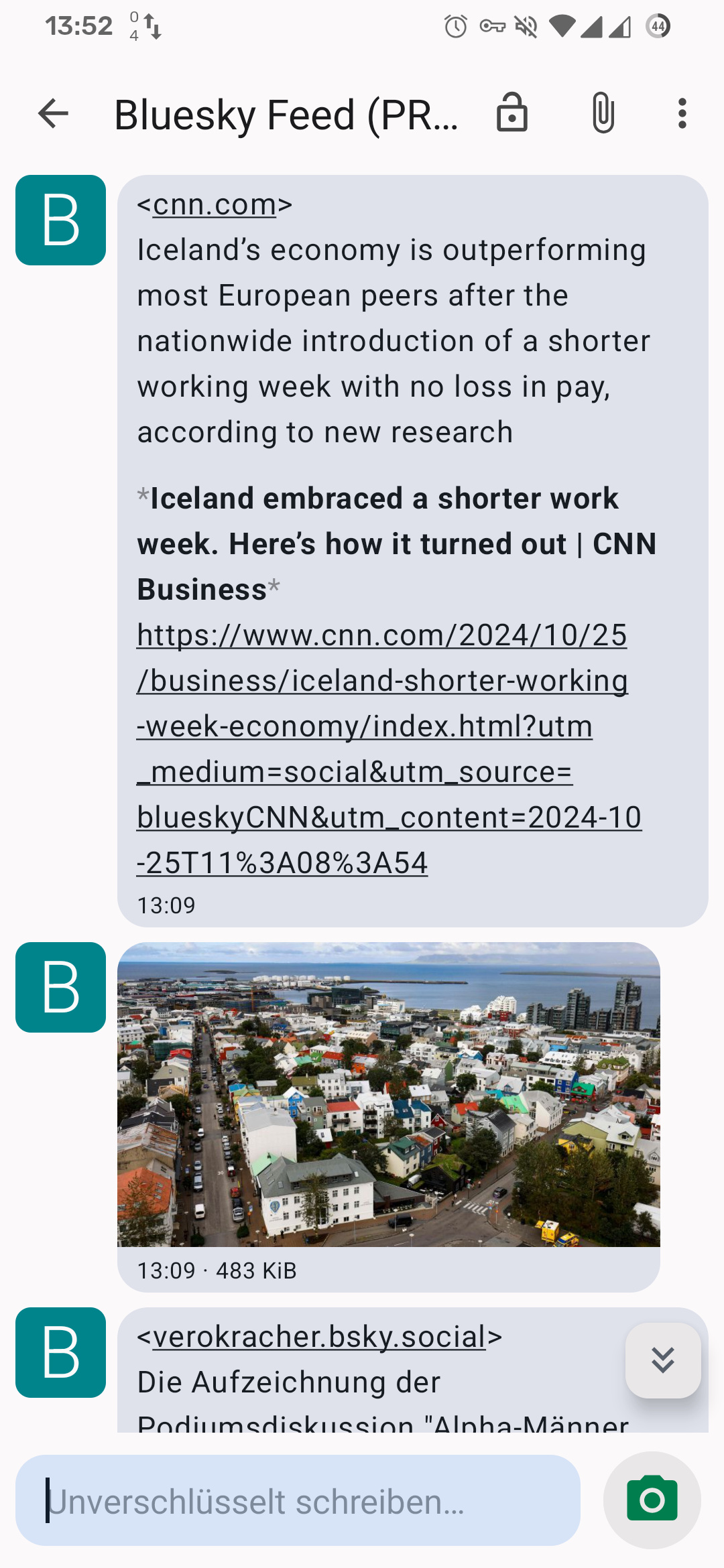Open the verokracher.bsky.social link
Image resolution: width=724 pixels, height=1568 pixels.
click(x=319, y=1337)
